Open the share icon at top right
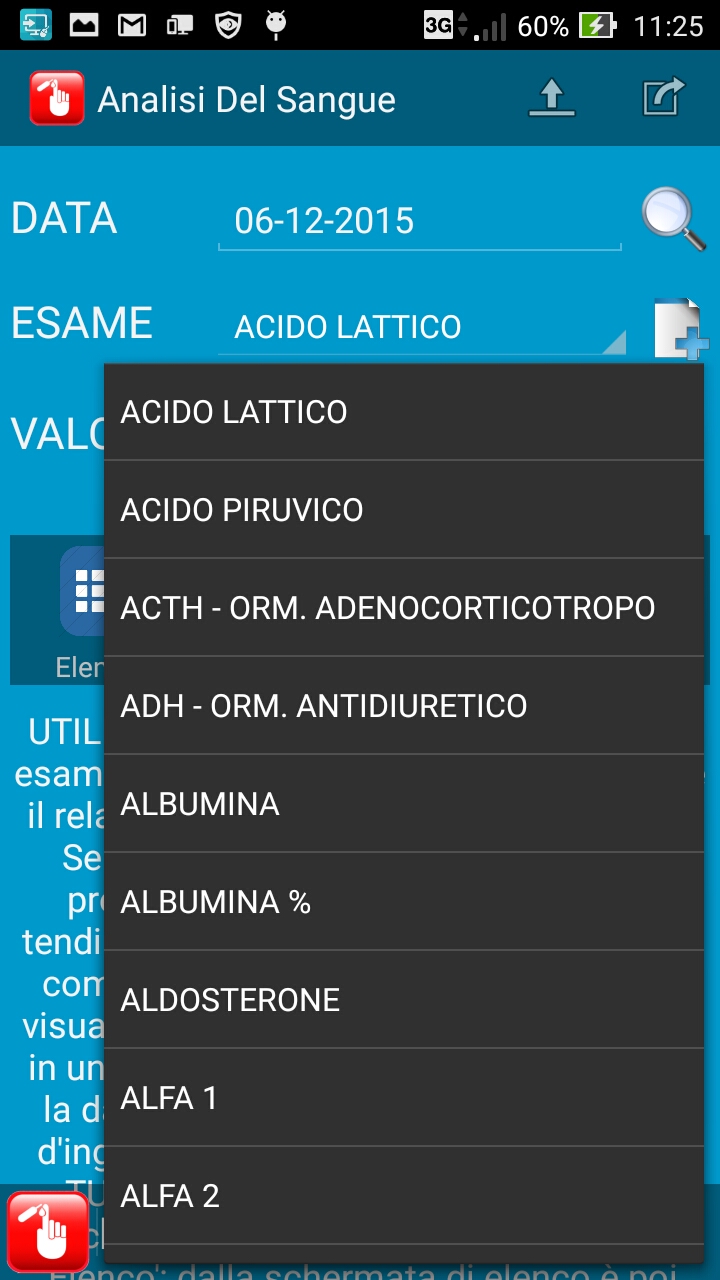Viewport: 720px width, 1280px height. pyautogui.click(x=663, y=98)
